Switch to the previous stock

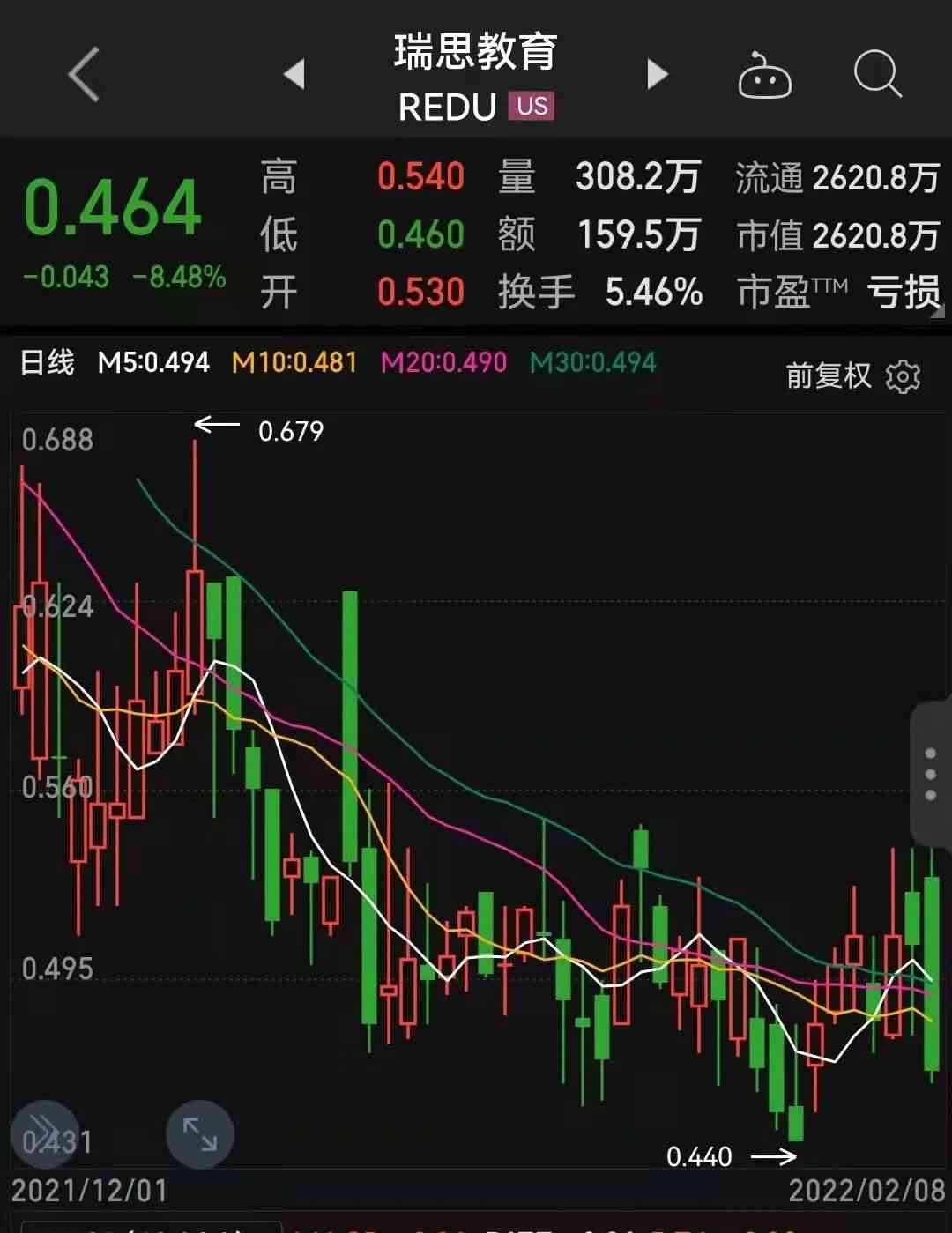tap(294, 75)
